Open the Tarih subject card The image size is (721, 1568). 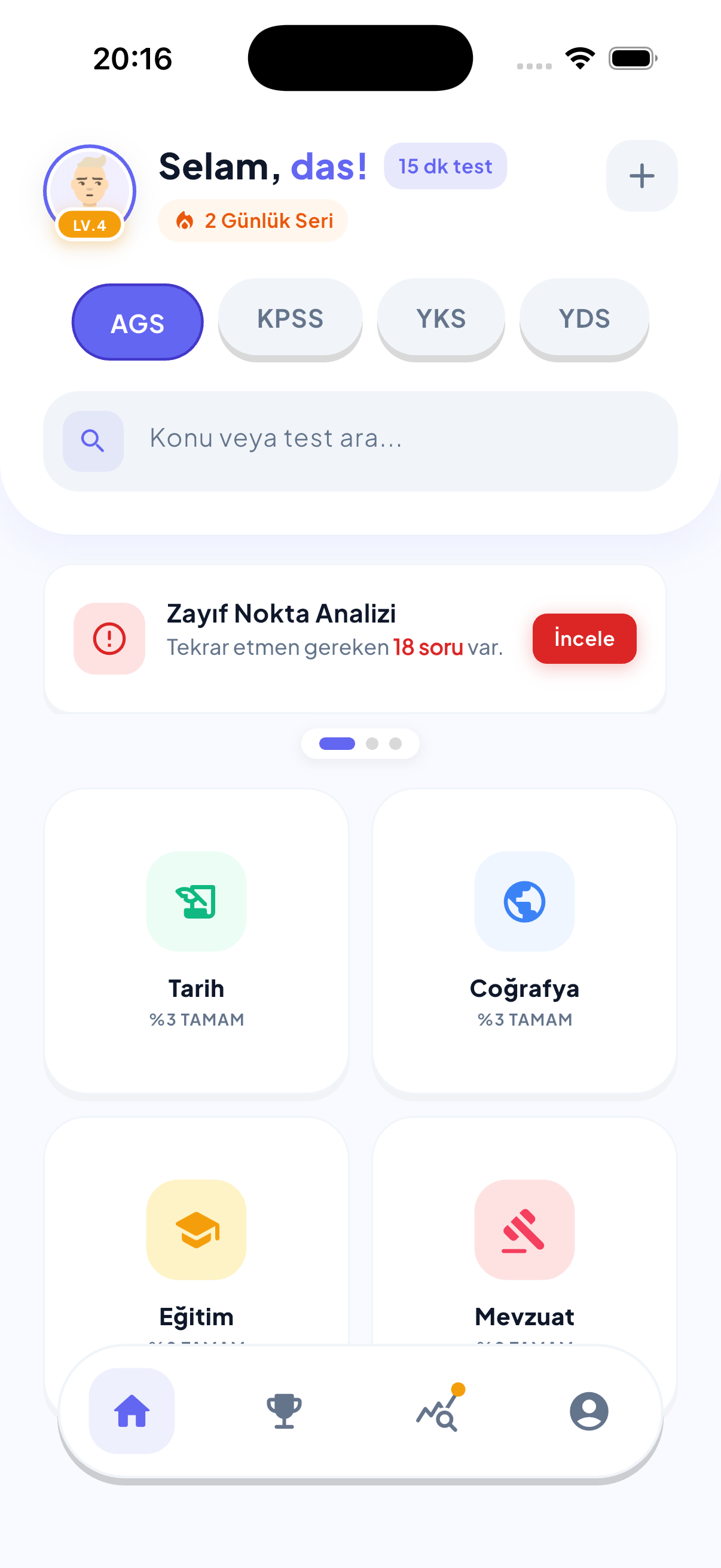[197, 941]
